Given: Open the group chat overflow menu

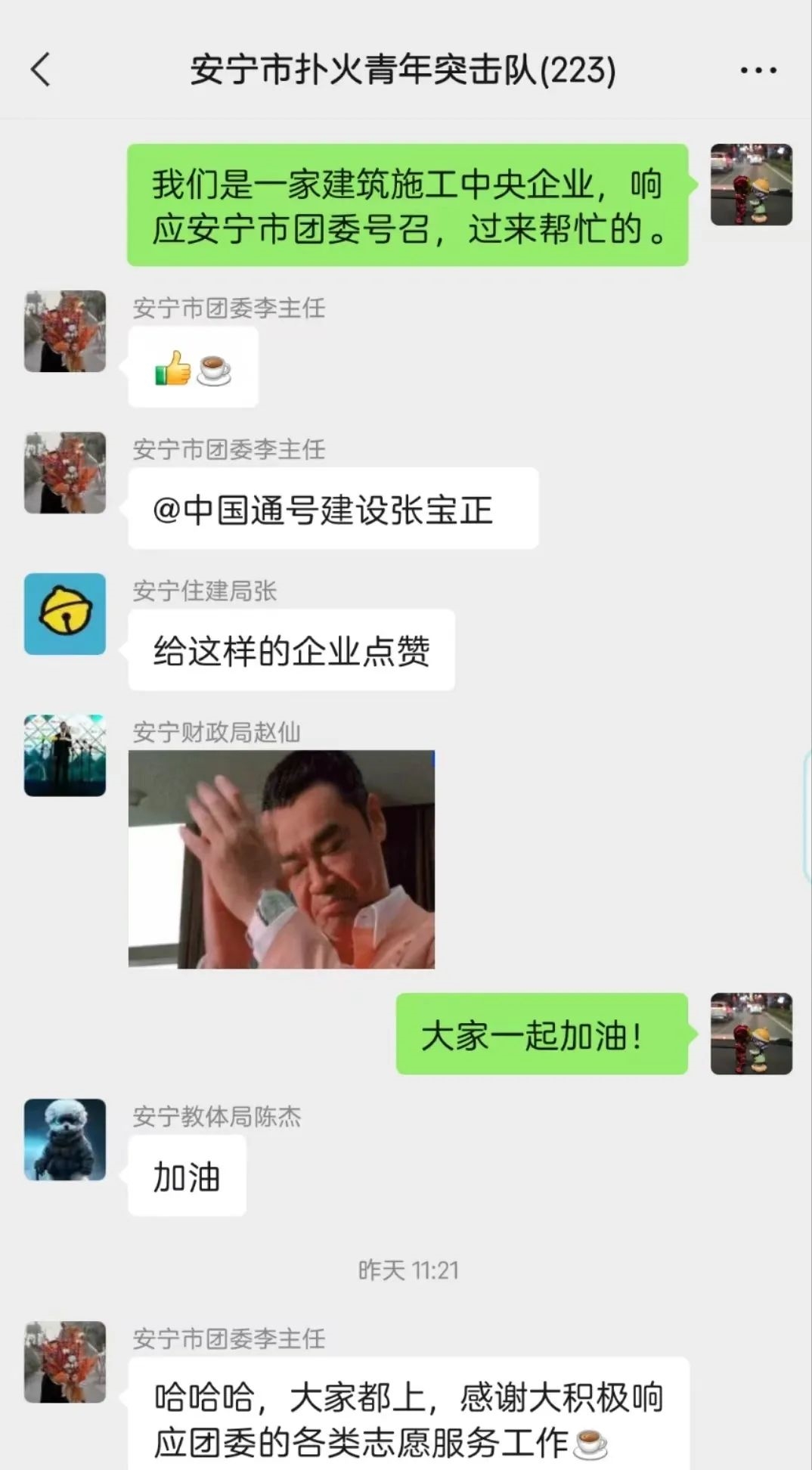Looking at the screenshot, I should tap(758, 70).
